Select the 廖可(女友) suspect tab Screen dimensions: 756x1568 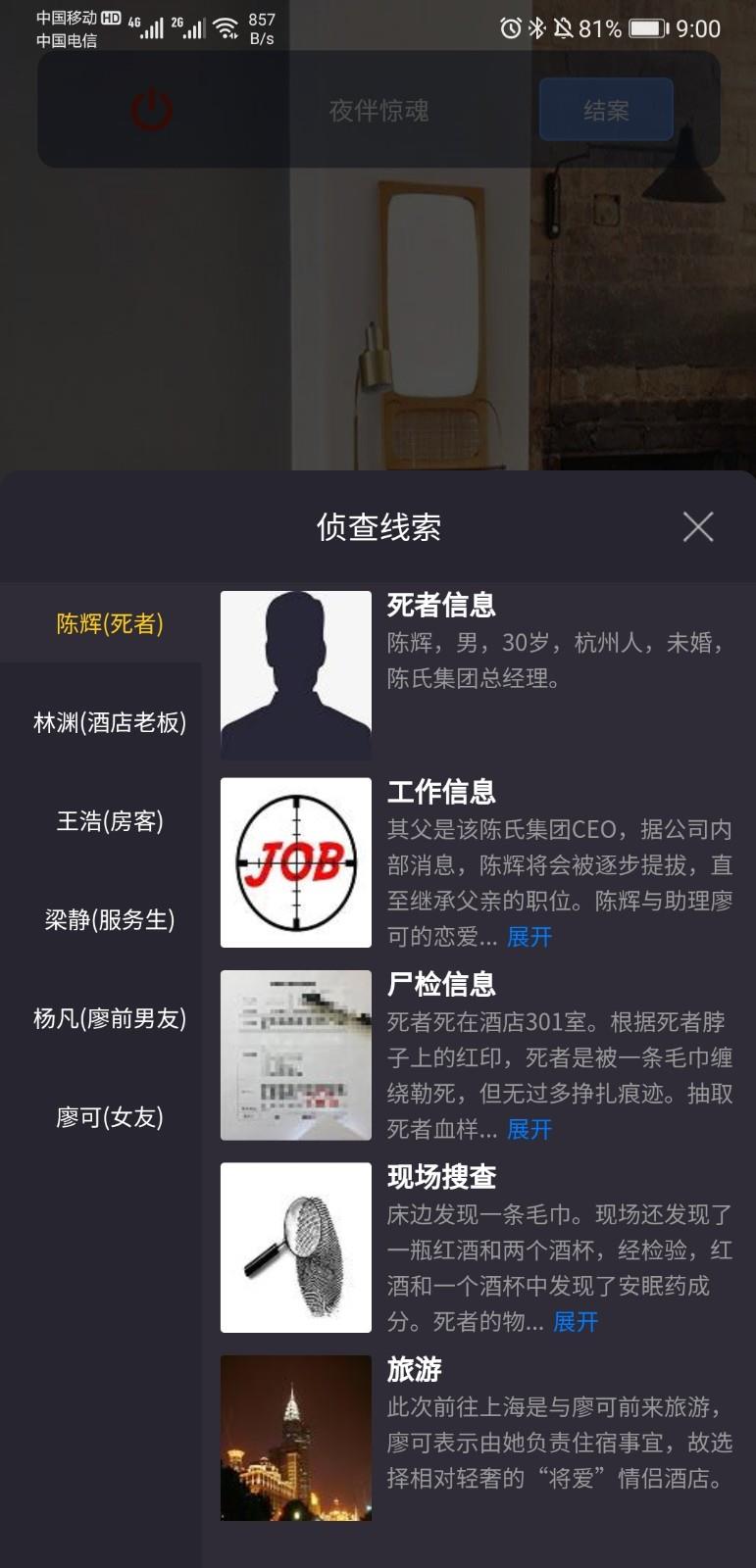tap(108, 1115)
